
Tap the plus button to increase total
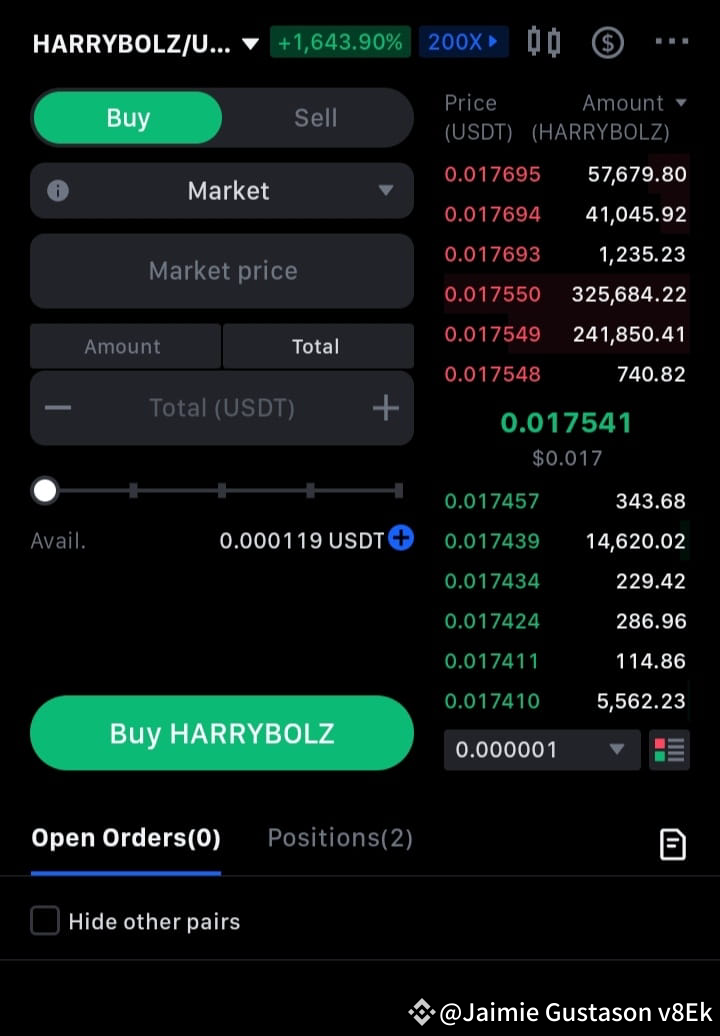[385, 407]
